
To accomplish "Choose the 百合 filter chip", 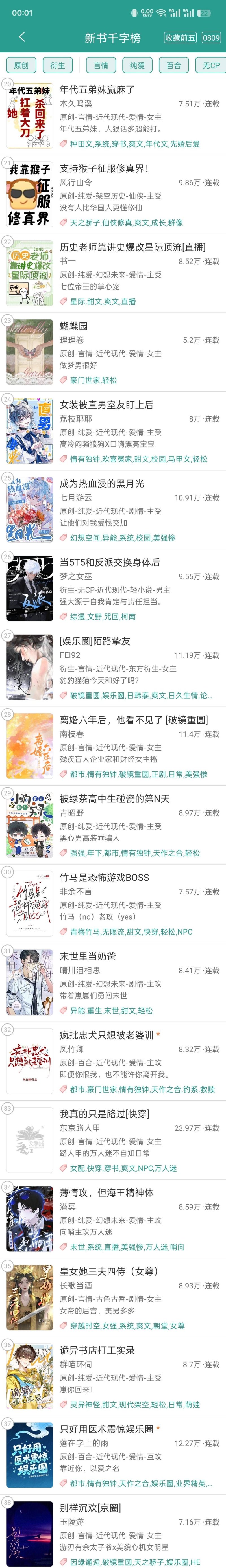I will point(174,65).
